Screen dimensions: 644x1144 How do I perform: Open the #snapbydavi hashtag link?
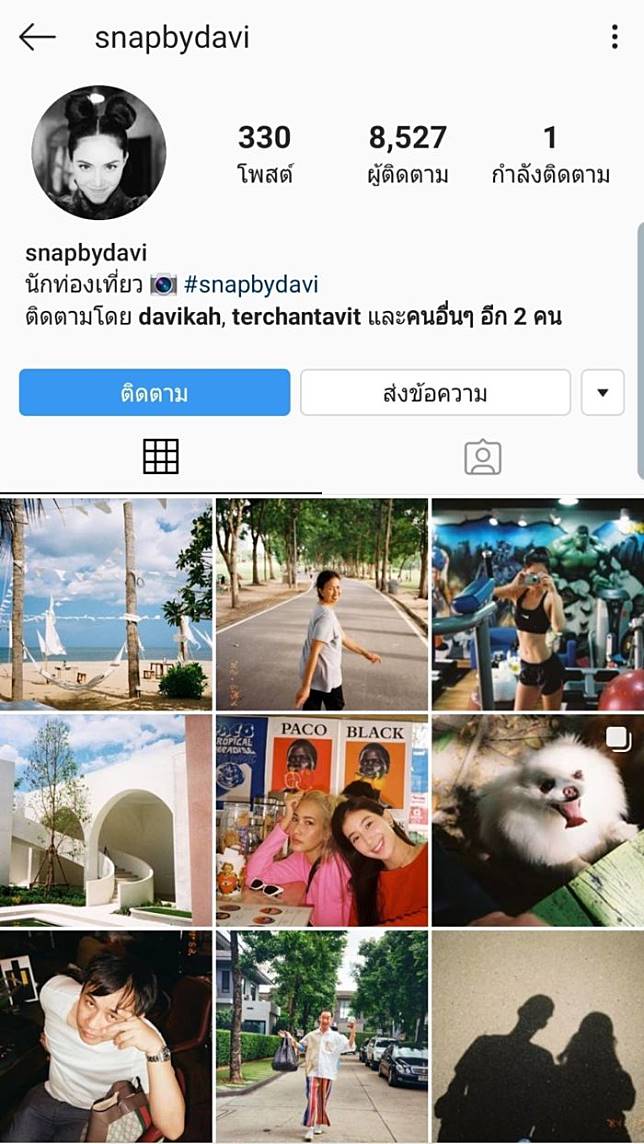pyautogui.click(x=251, y=285)
